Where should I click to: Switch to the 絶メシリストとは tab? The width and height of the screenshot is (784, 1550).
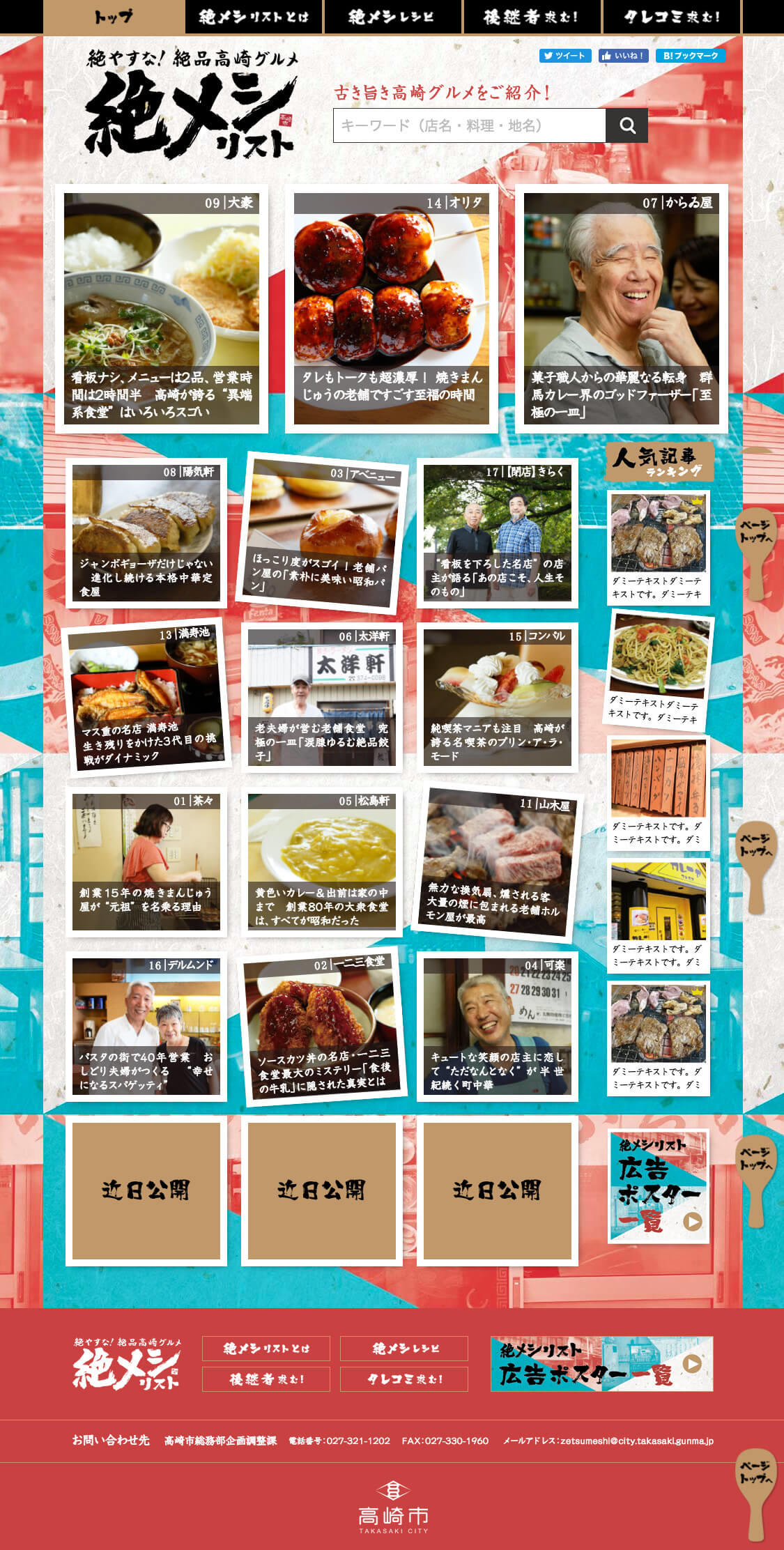coord(254,17)
